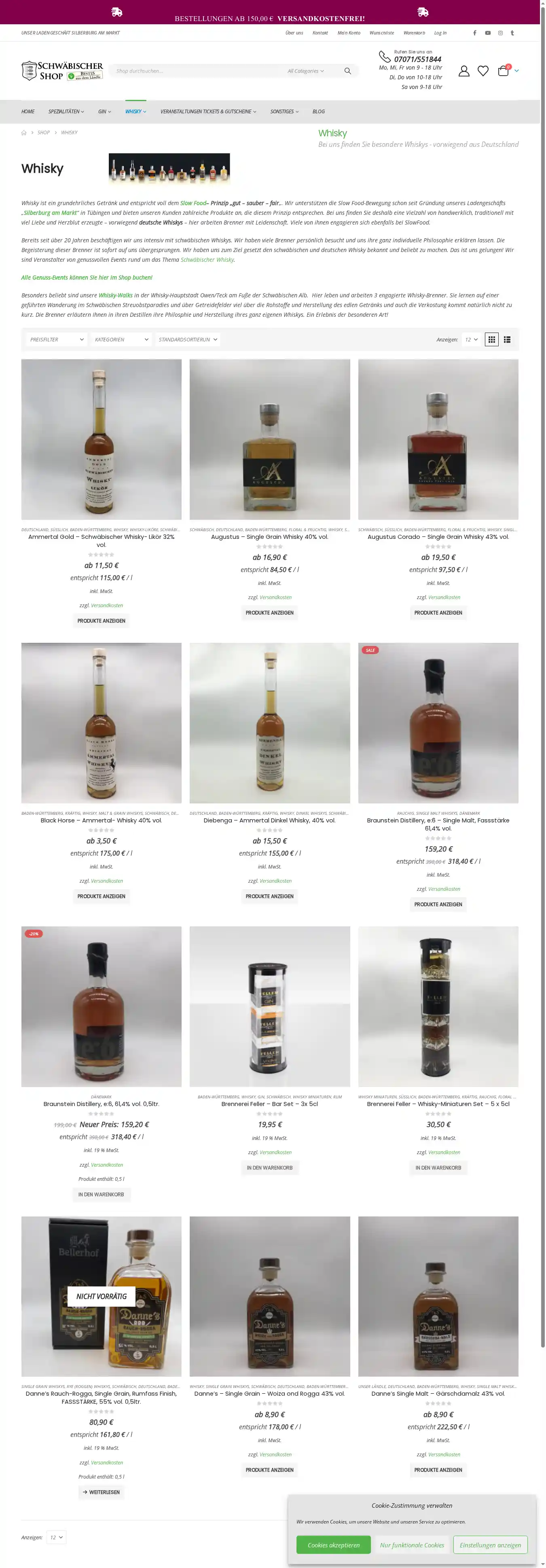546x1568 pixels.
Task: Open the Standardsortierung sort dropdown
Action: 188,340
